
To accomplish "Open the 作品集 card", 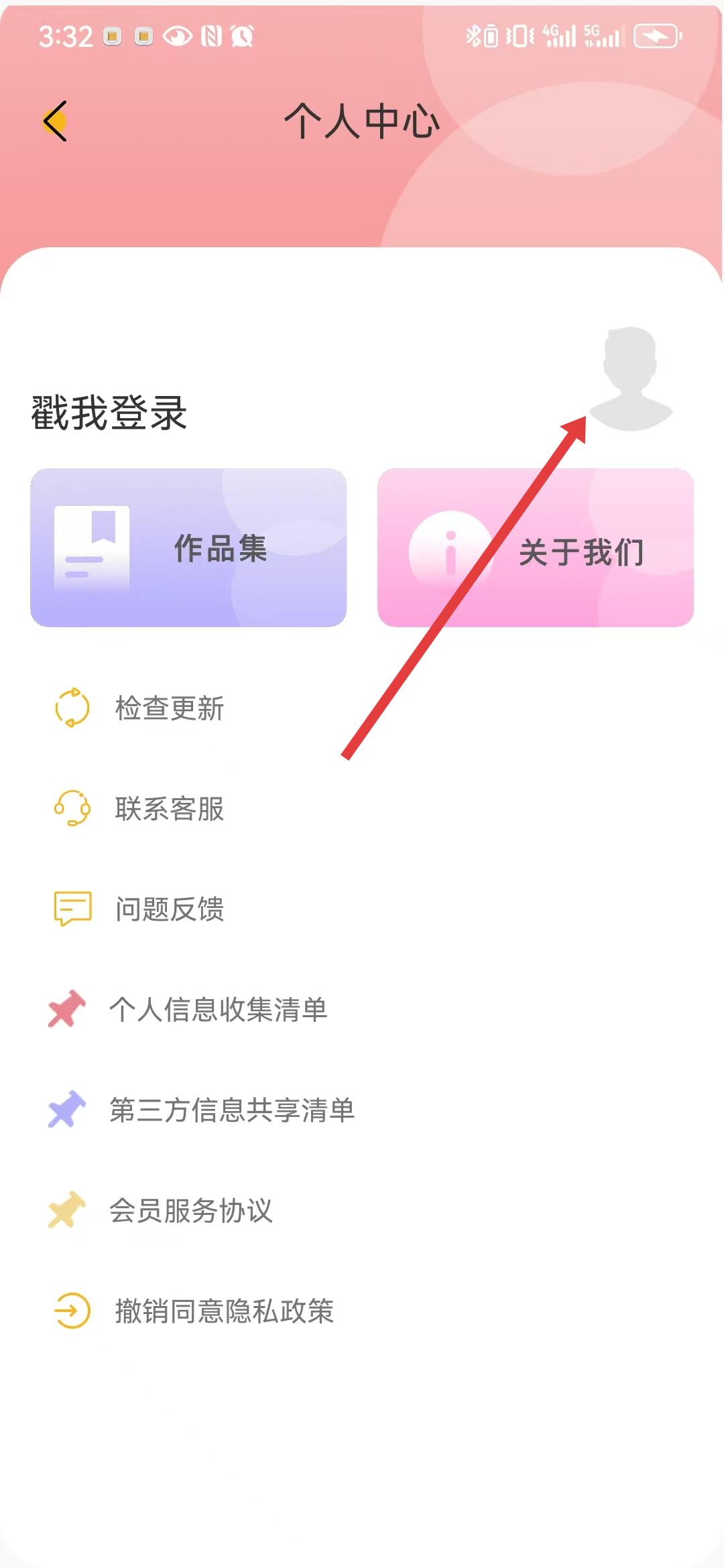I will (x=188, y=548).
